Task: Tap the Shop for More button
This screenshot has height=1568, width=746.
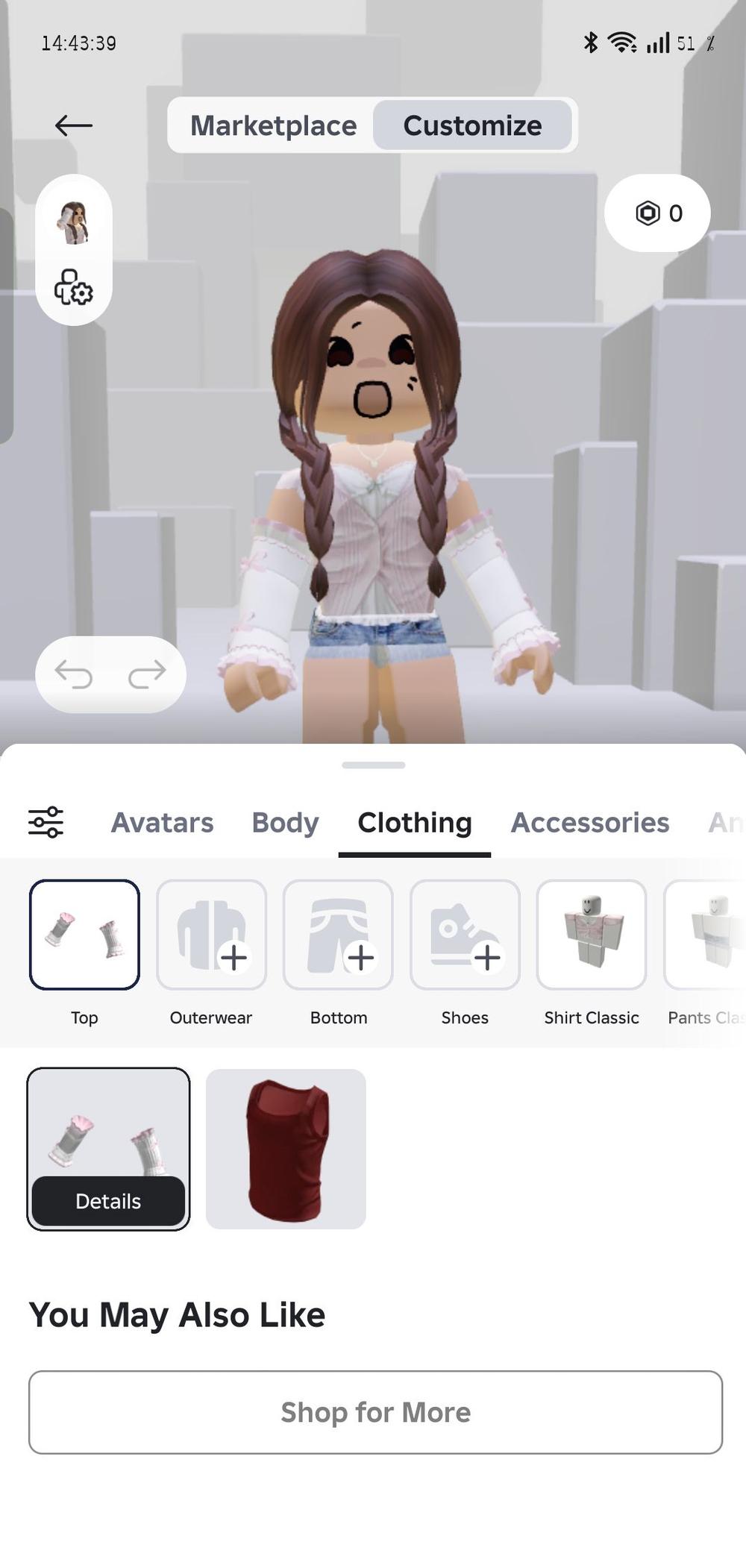Action: tap(375, 1412)
